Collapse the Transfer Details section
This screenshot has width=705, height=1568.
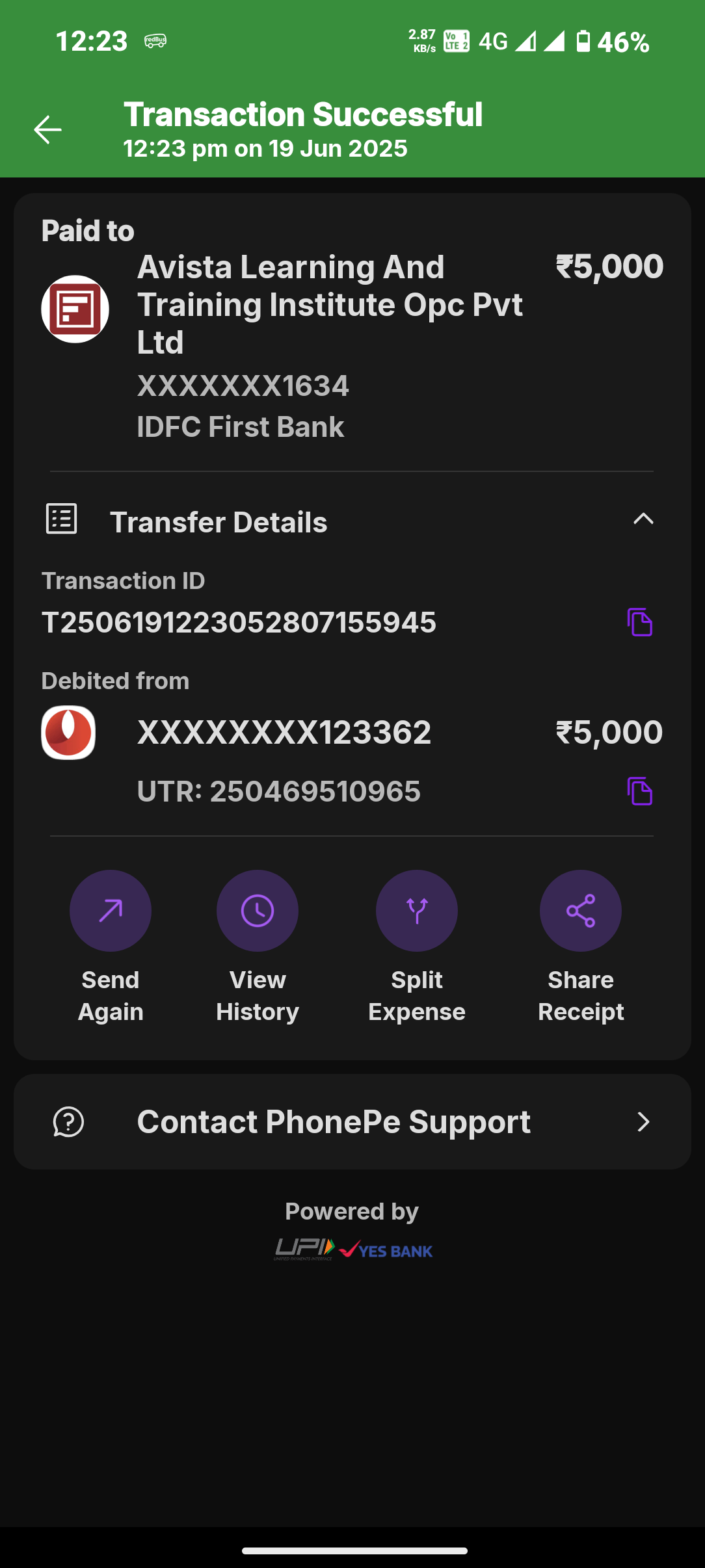[x=643, y=519]
